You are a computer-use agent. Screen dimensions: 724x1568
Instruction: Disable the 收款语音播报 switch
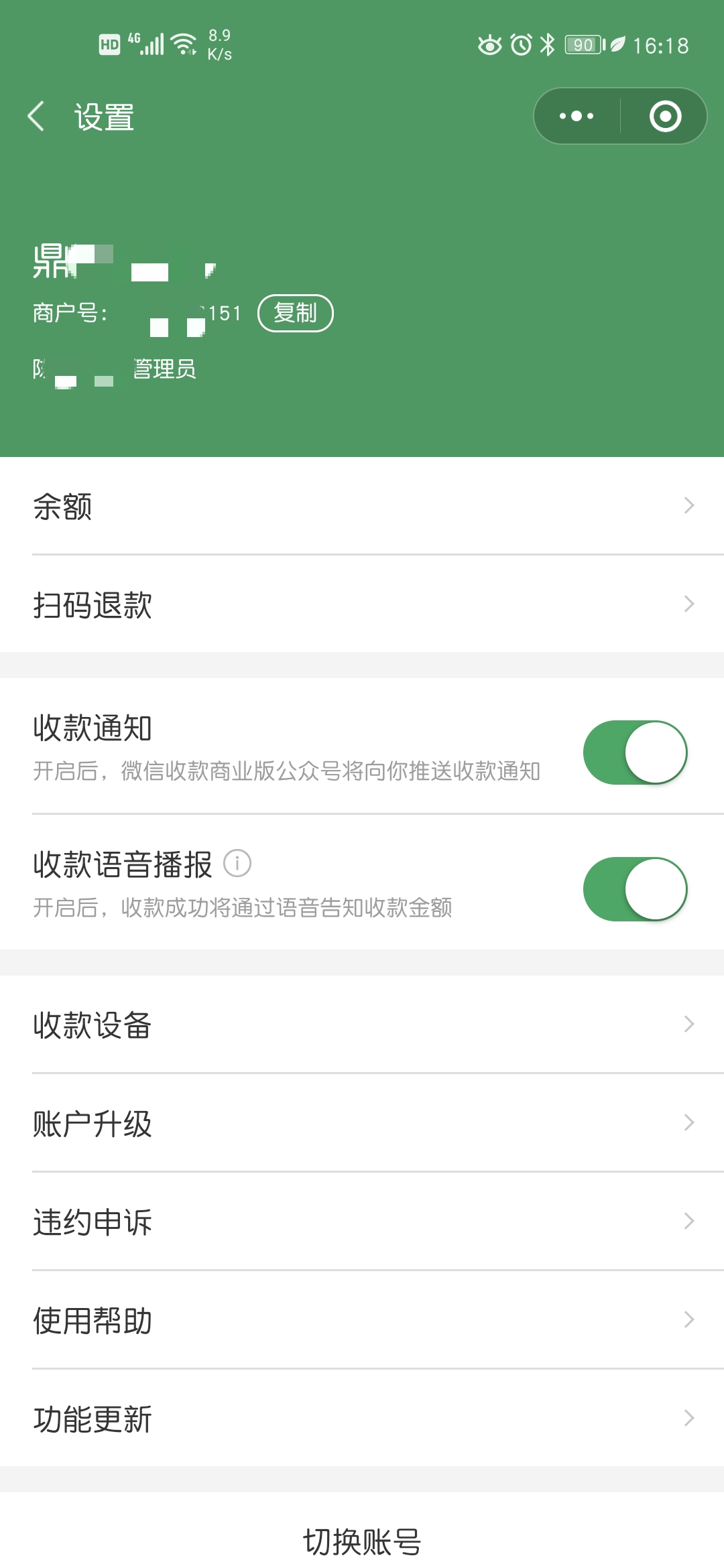click(635, 889)
